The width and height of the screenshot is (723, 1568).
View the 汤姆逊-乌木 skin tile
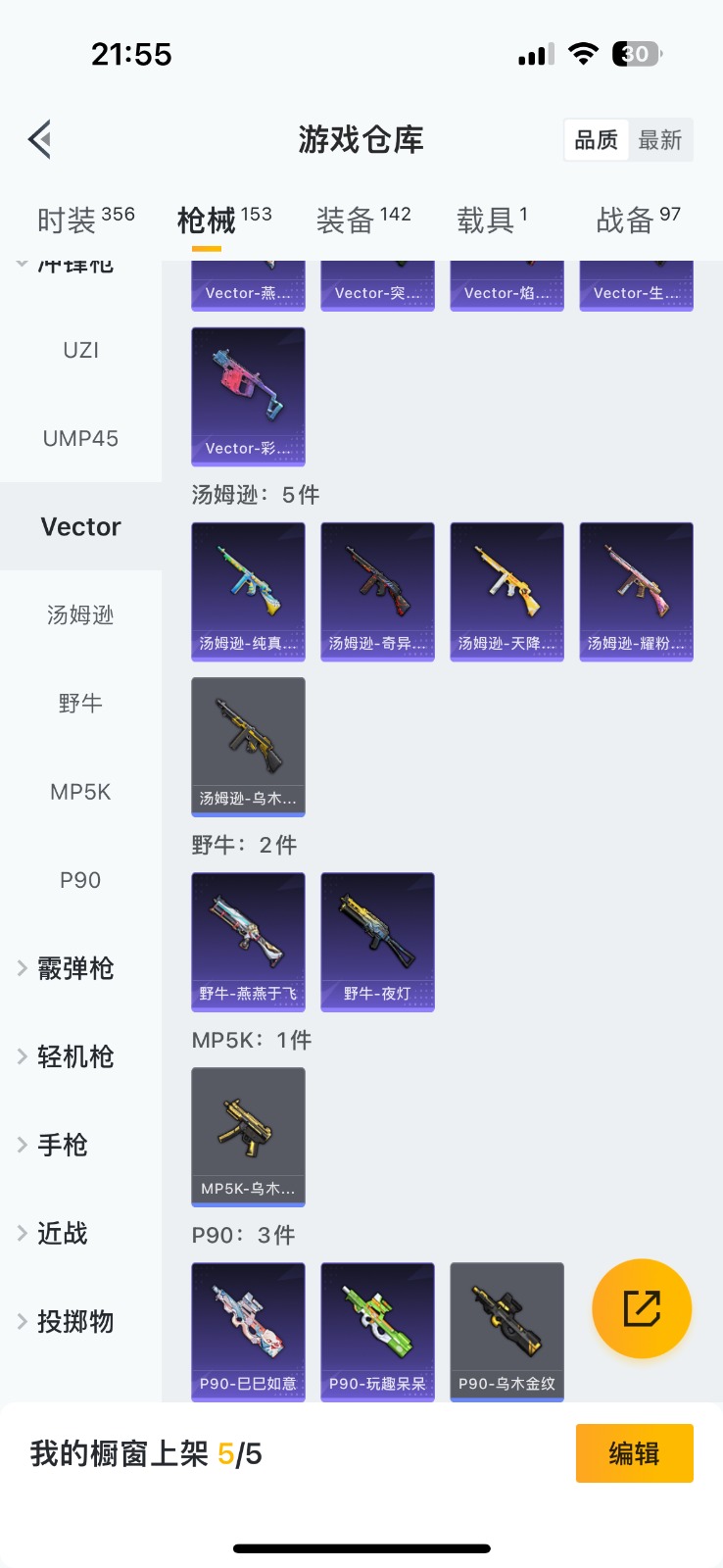248,746
